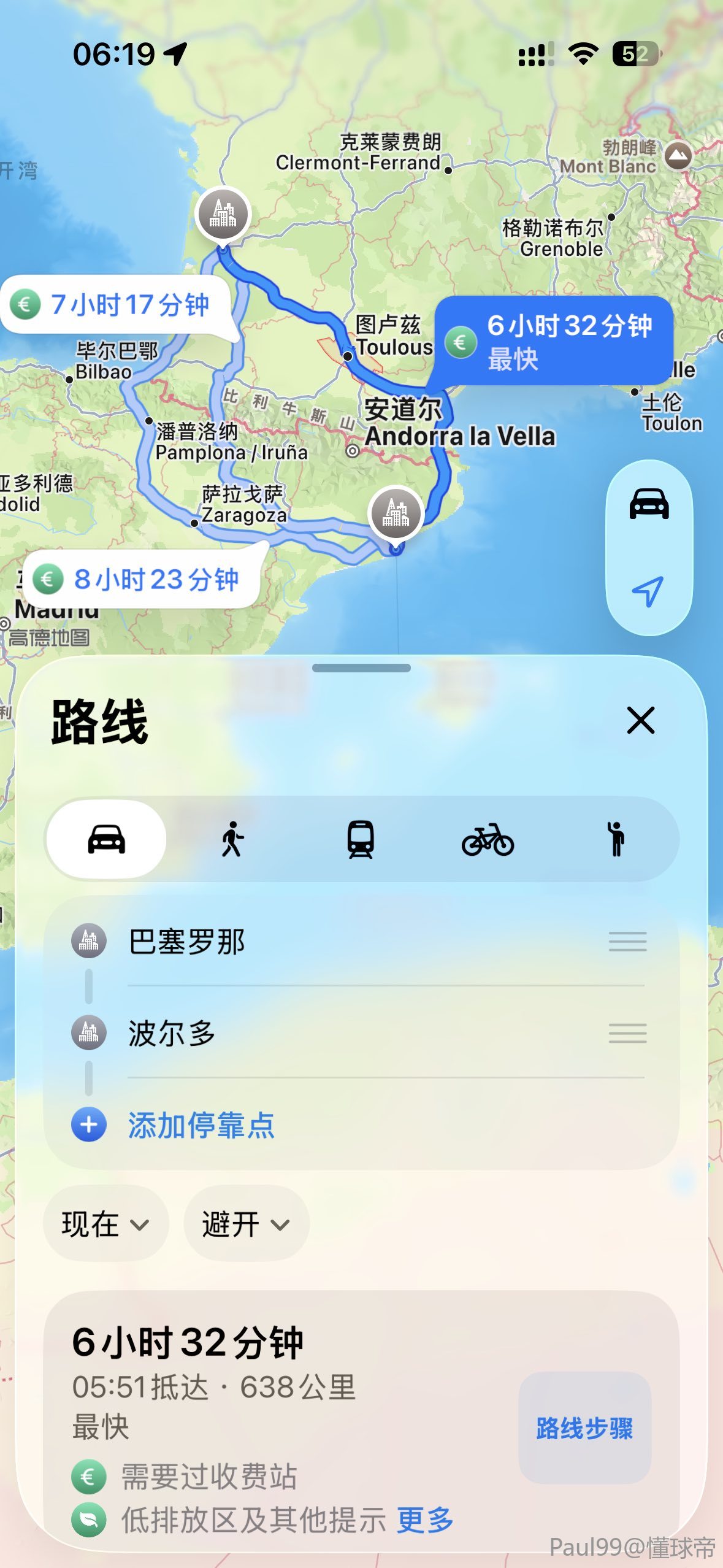Switch to public transit directions
Image resolution: width=723 pixels, height=1568 pixels.
tap(361, 839)
